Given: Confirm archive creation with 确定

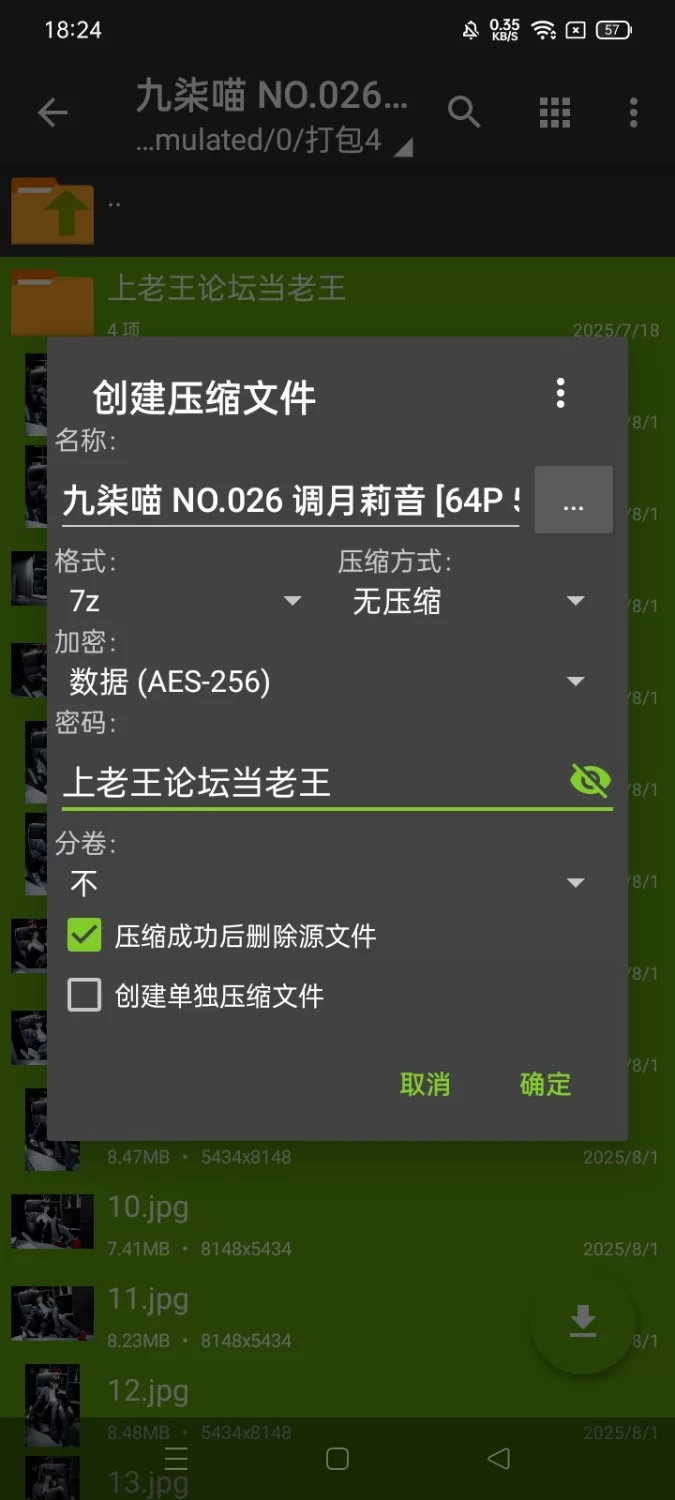Looking at the screenshot, I should tap(545, 1084).
